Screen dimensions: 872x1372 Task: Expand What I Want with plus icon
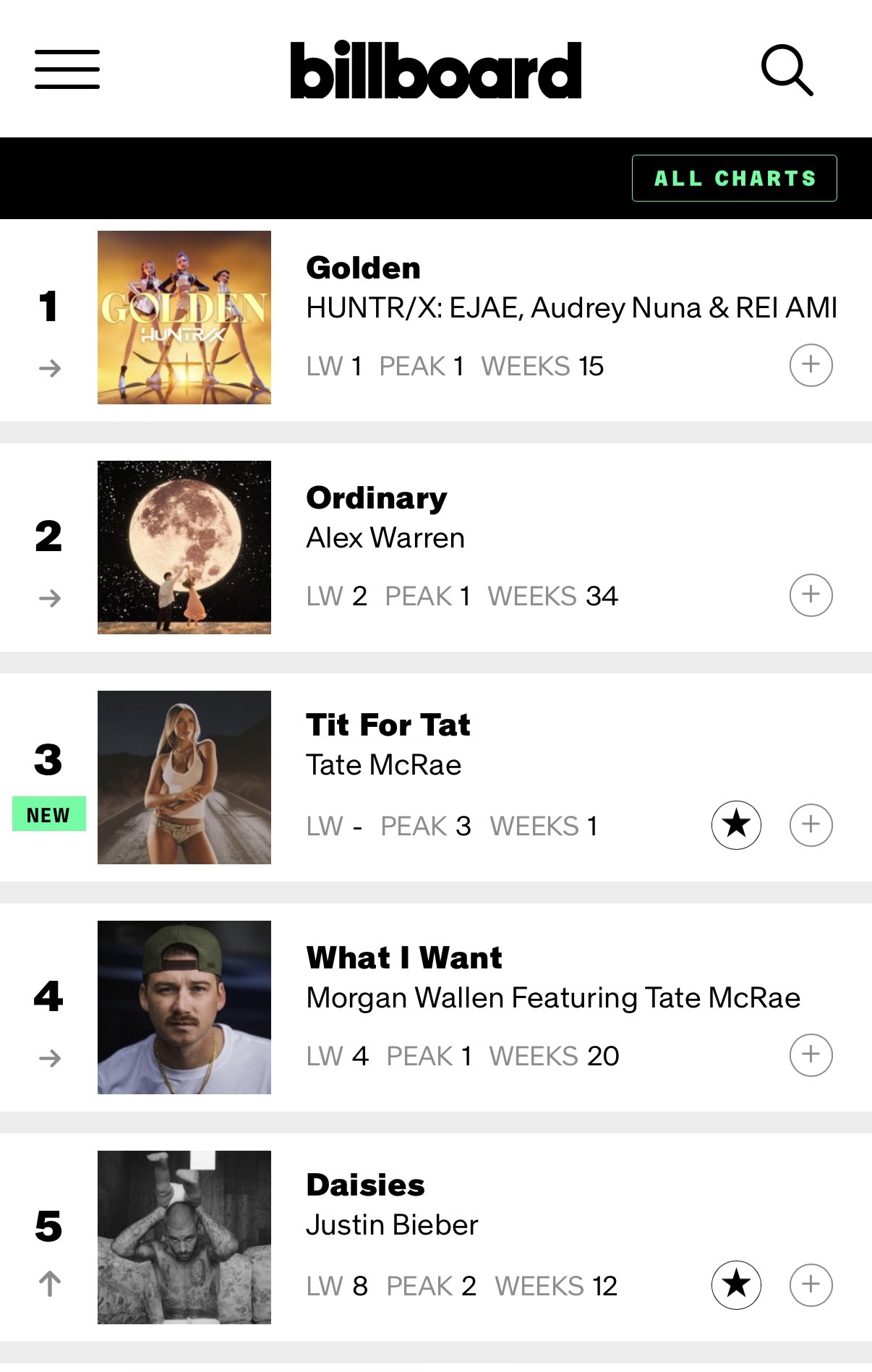click(x=811, y=1055)
